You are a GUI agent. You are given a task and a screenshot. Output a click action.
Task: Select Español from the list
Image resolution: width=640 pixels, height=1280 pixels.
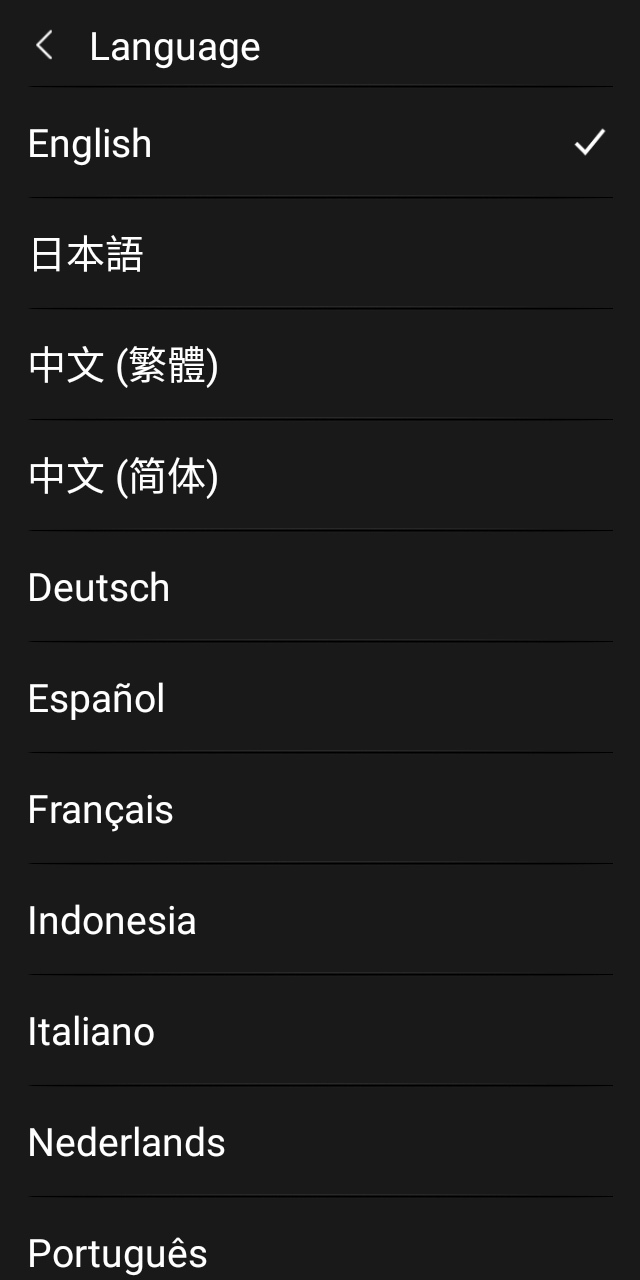(x=96, y=698)
